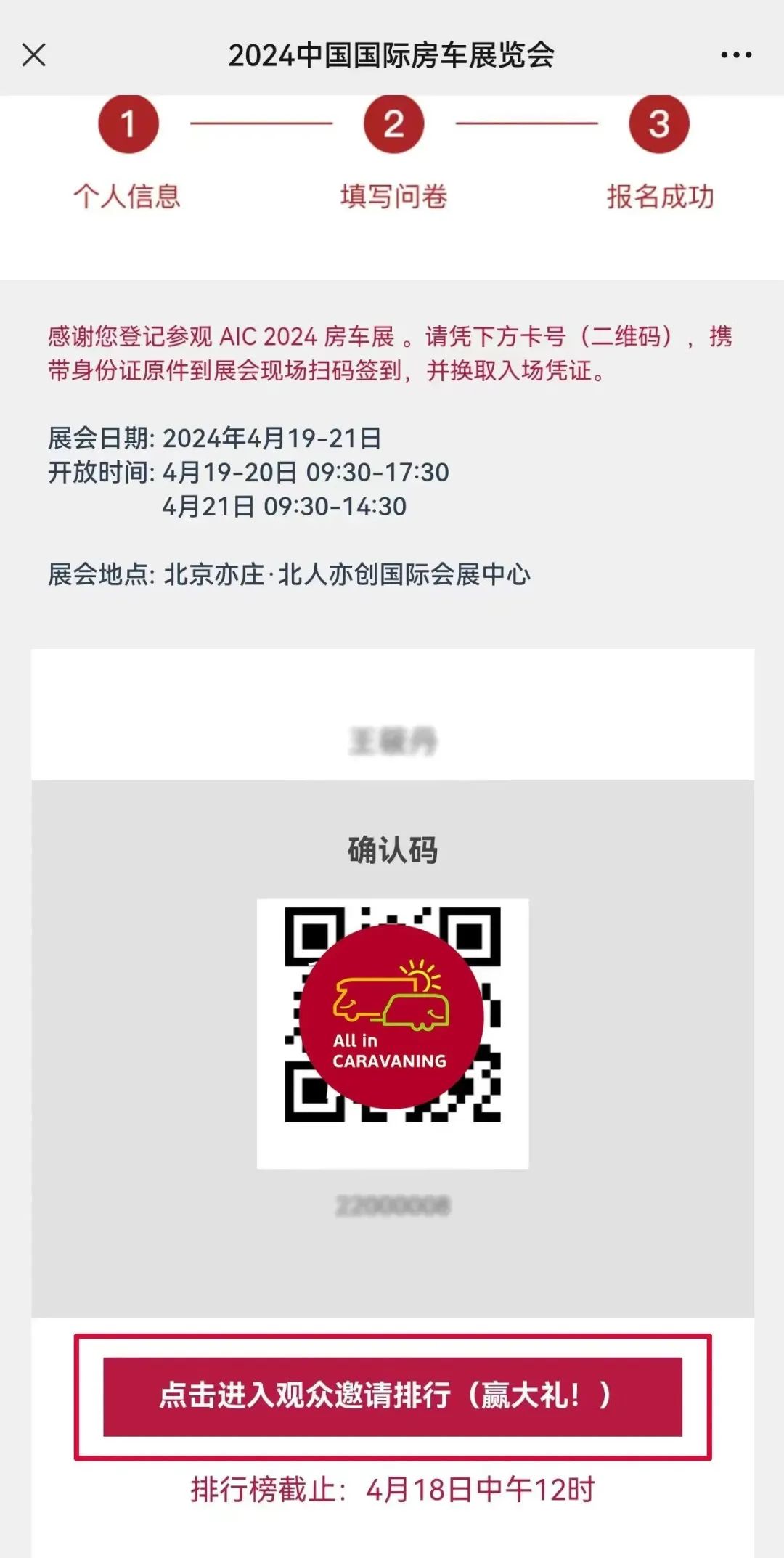Screen dimensions: 784x1558
Task: Open the three-dot more options menu
Action: click(735, 55)
